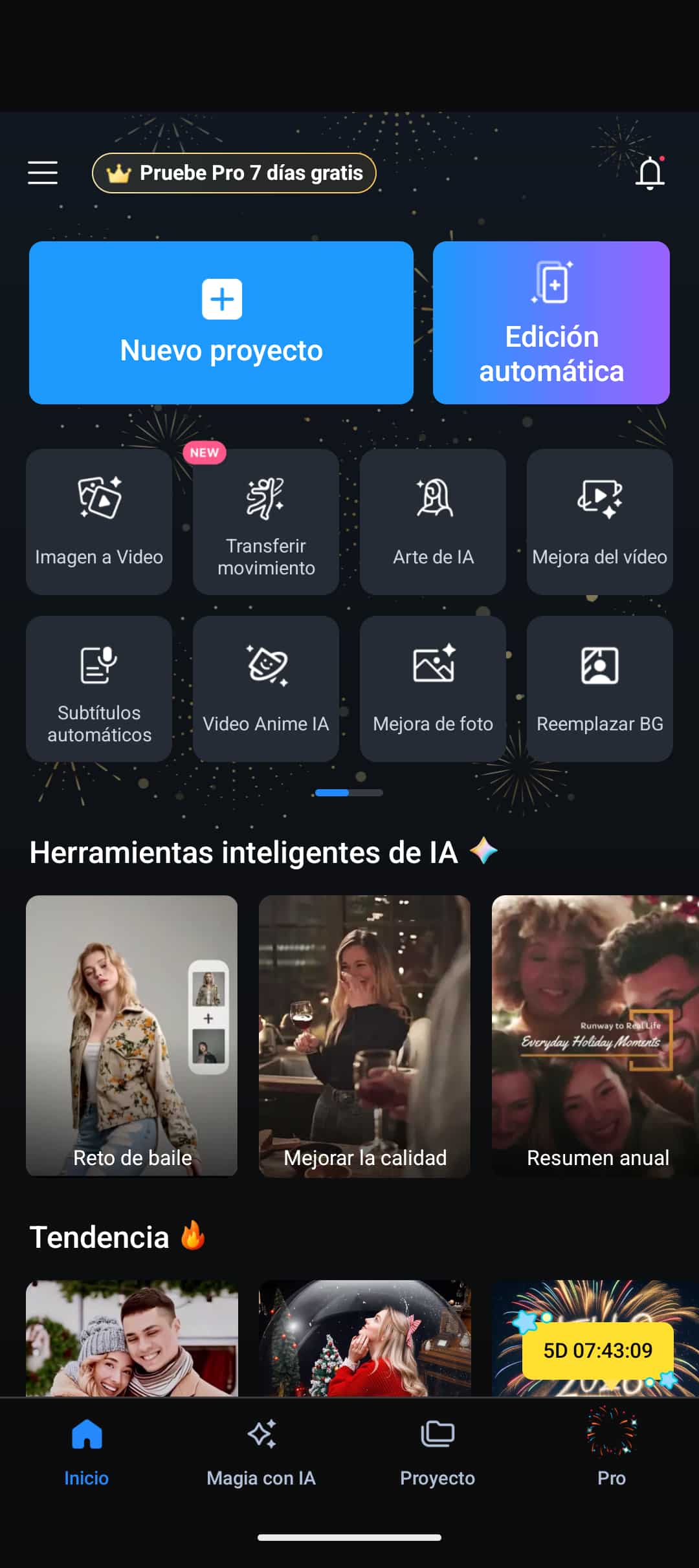Open Mejorar la calidad card
This screenshot has height=1568, width=699.
(x=364, y=1036)
